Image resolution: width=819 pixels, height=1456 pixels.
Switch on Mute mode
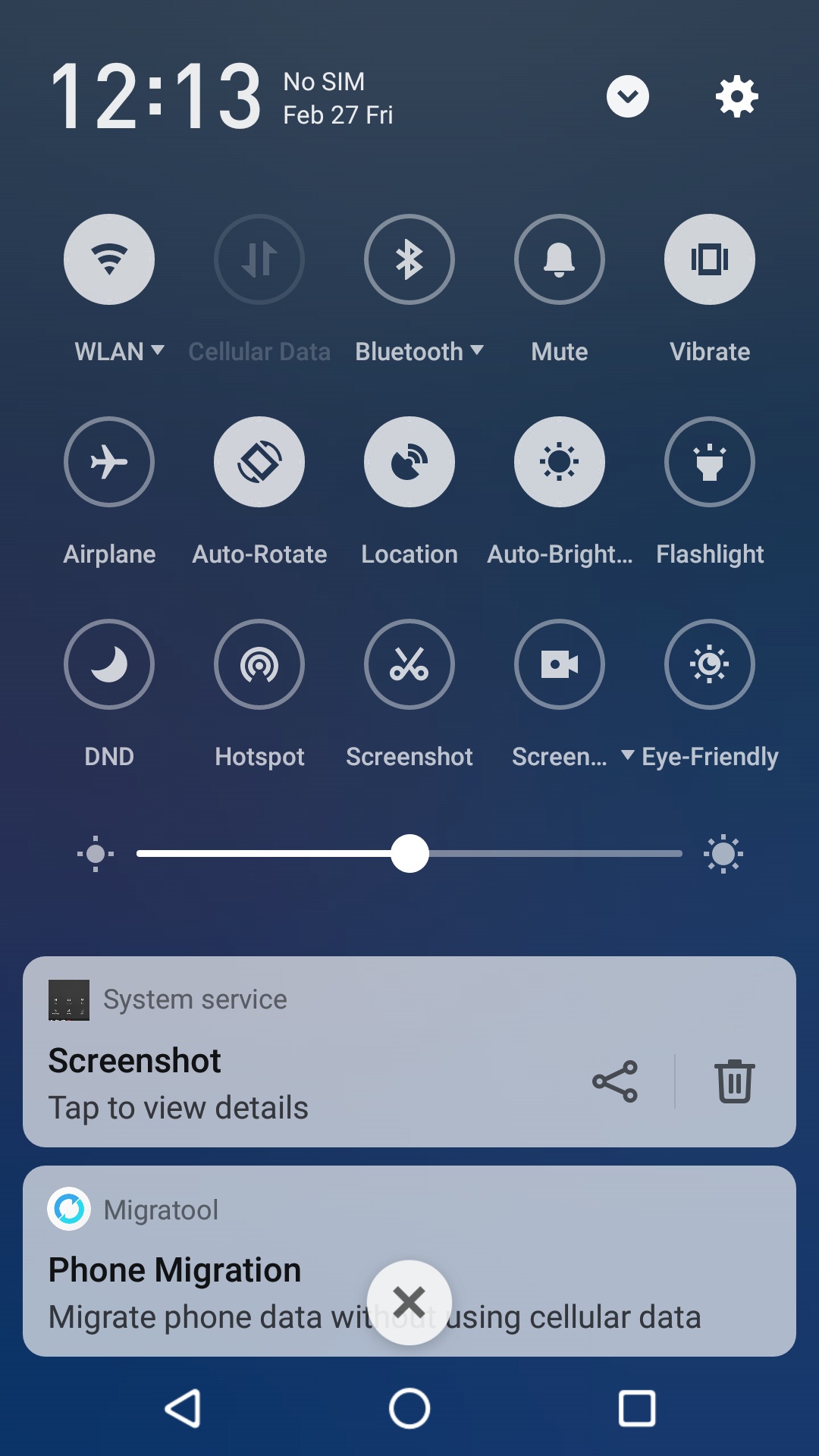[560, 259]
